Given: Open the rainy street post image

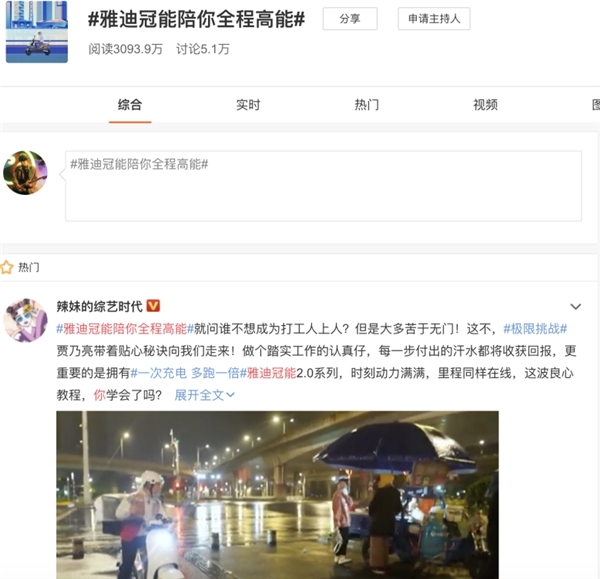Looking at the screenshot, I should (277, 494).
